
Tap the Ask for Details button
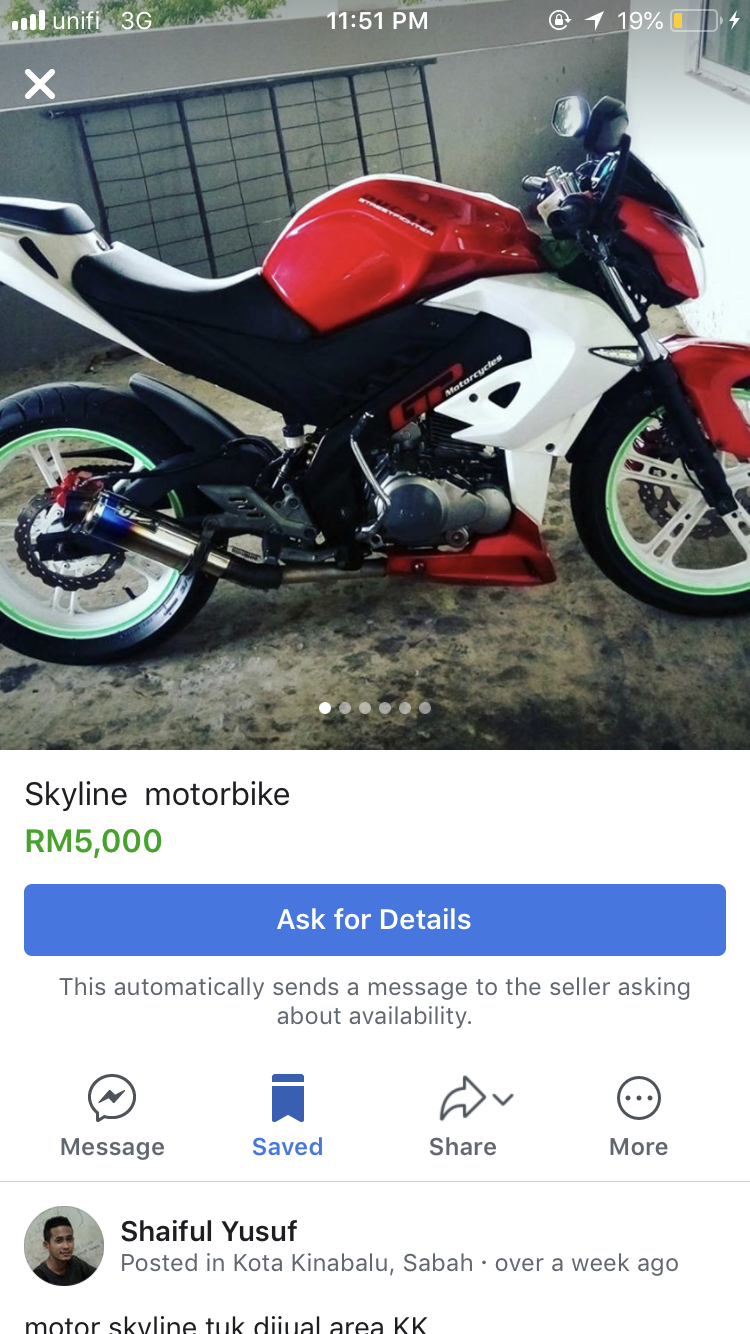375,920
